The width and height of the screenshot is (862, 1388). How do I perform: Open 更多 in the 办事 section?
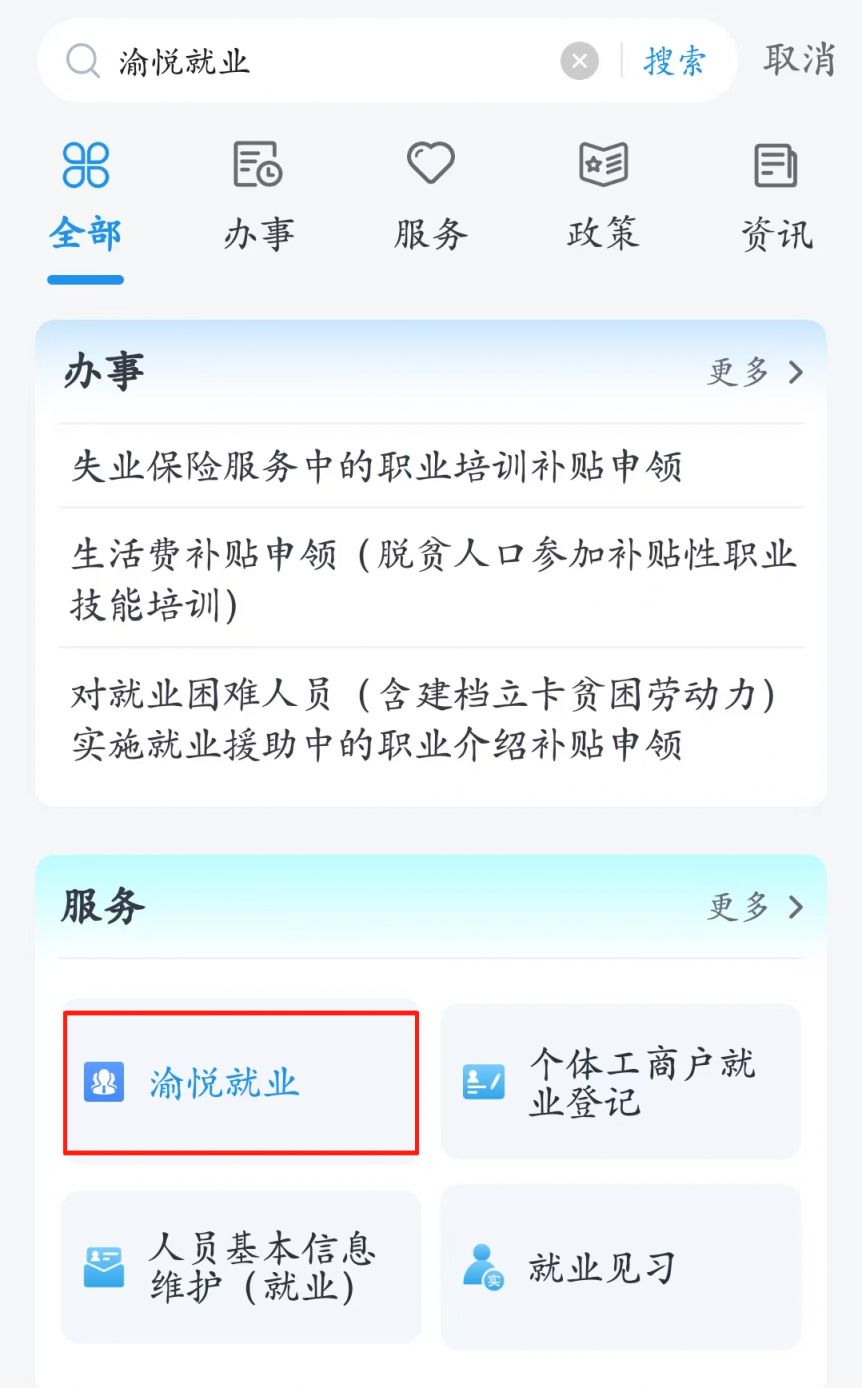(x=756, y=373)
